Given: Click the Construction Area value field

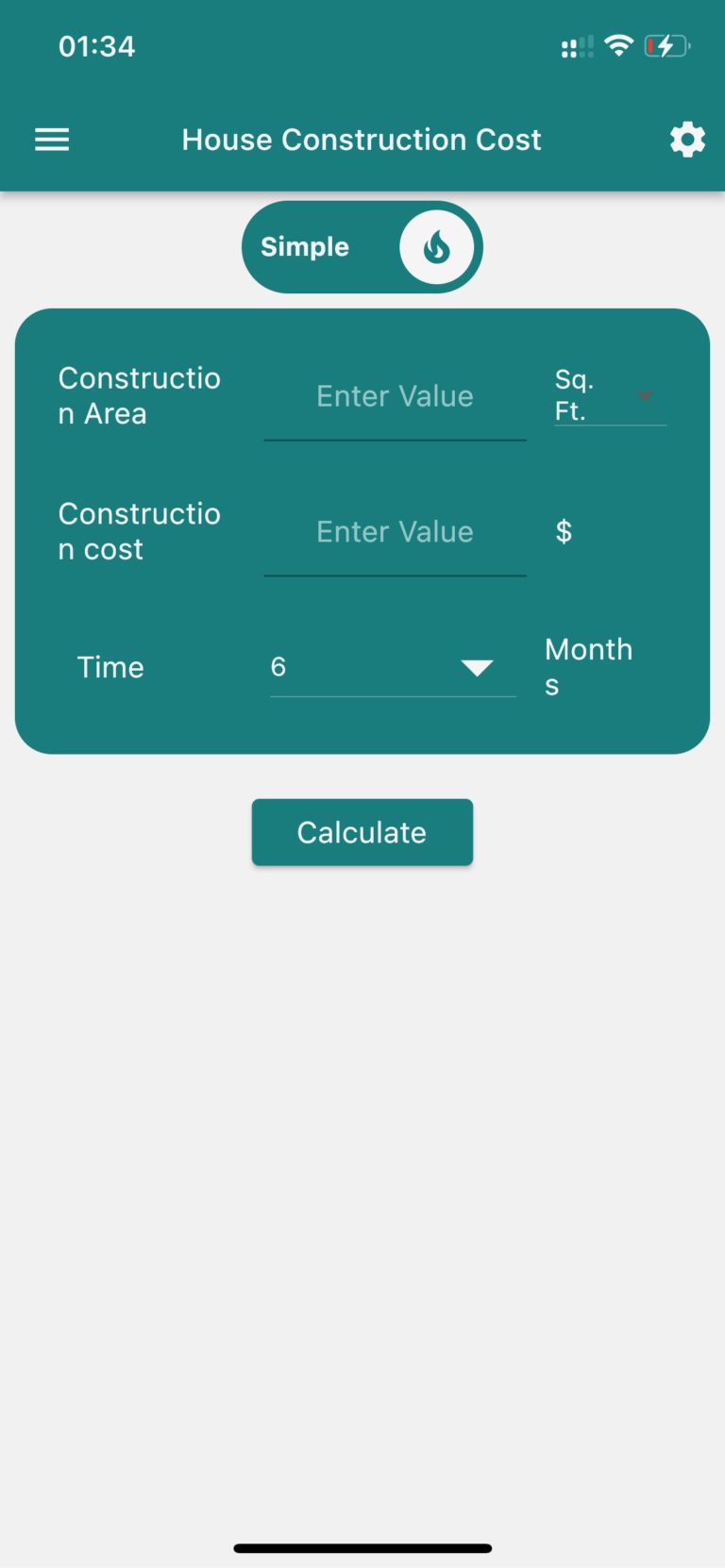Looking at the screenshot, I should (x=395, y=396).
